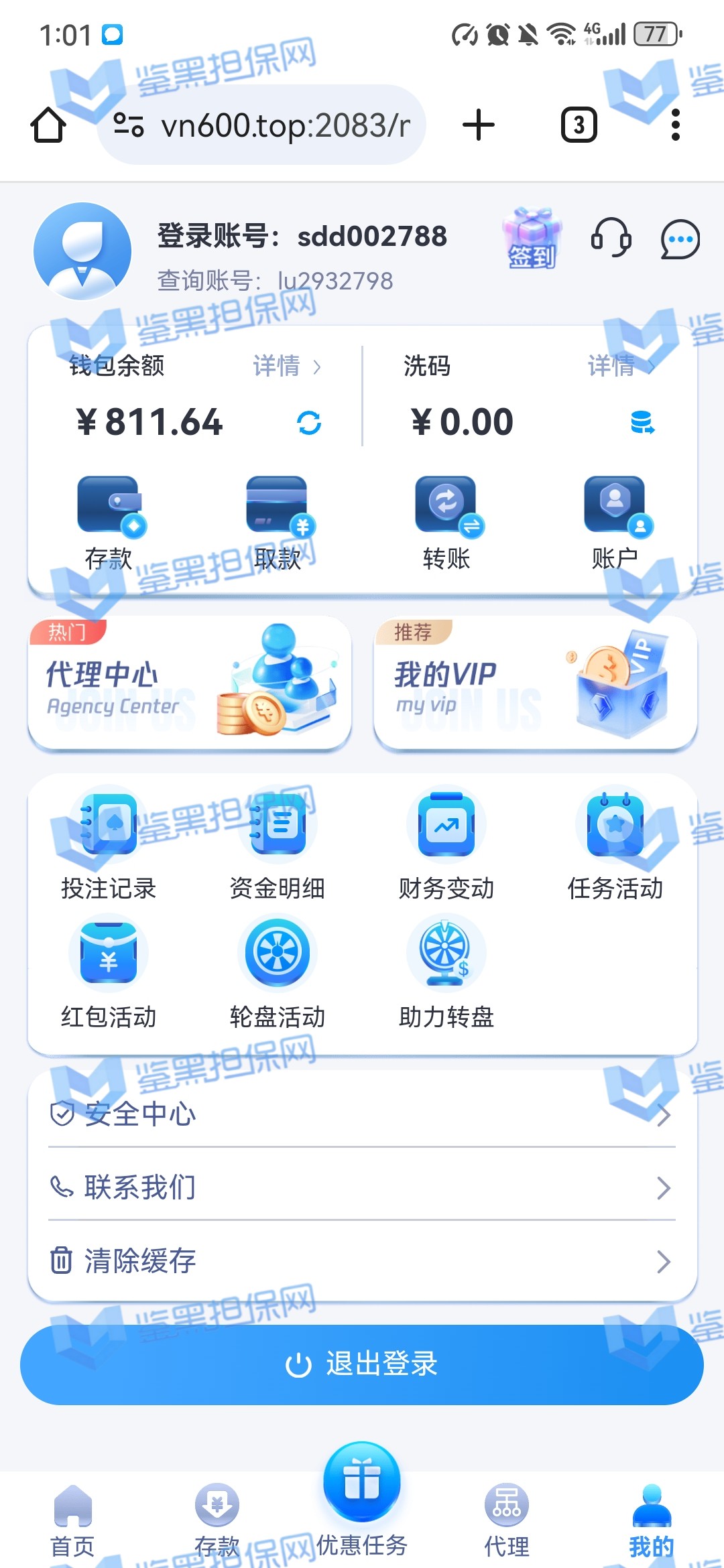This screenshot has height=1568, width=724.
Task: Open the 代理中心 Agency Center card
Action: coord(190,683)
